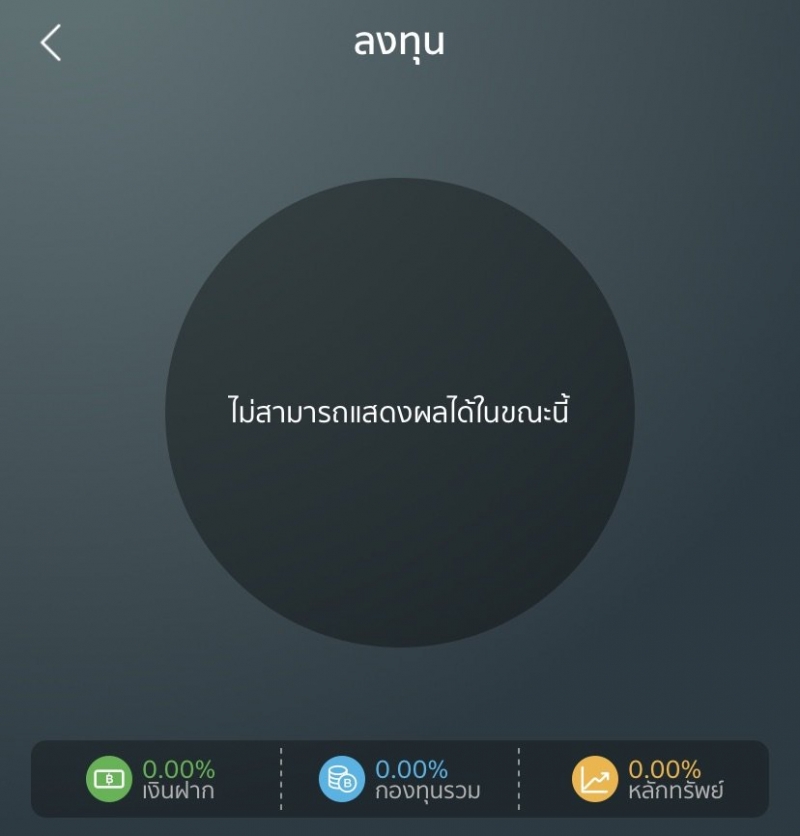Viewport: 800px width, 836px height.
Task: Go back using the top arrow
Action: [x=51, y=43]
